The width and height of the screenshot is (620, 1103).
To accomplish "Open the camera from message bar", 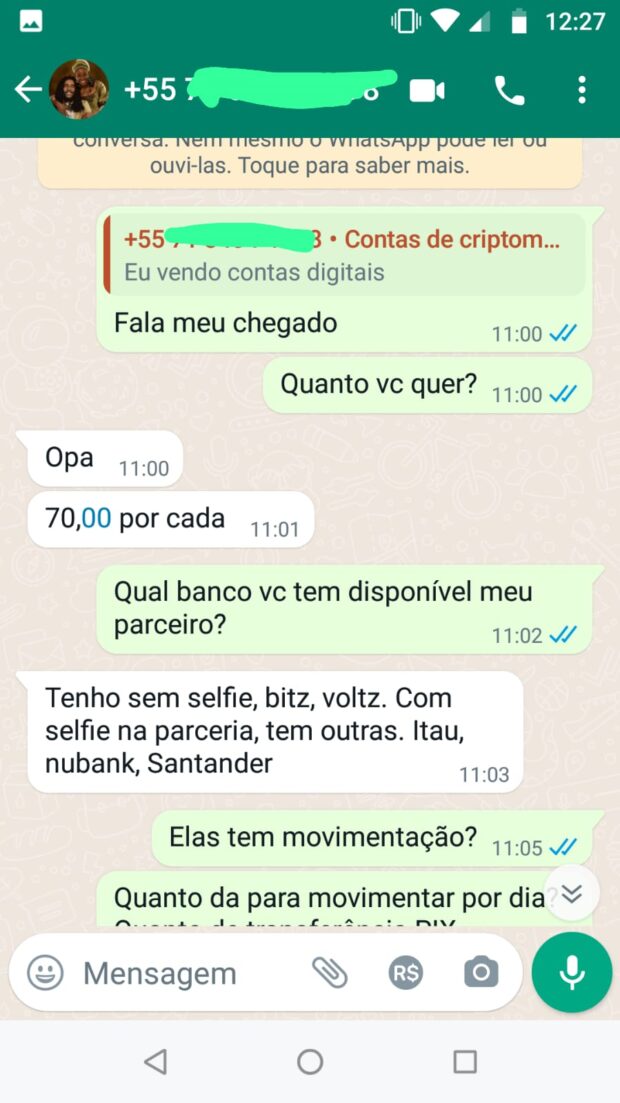I will click(x=481, y=973).
